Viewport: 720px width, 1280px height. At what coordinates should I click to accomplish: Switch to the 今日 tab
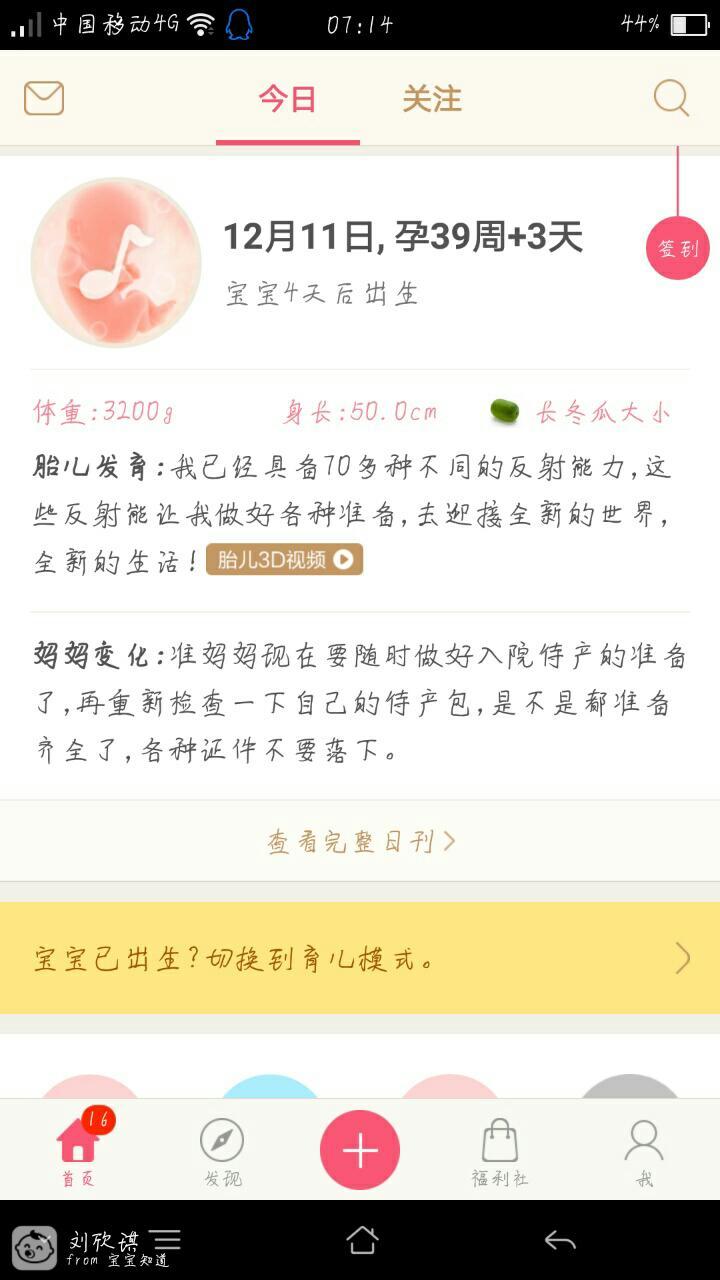(x=287, y=99)
